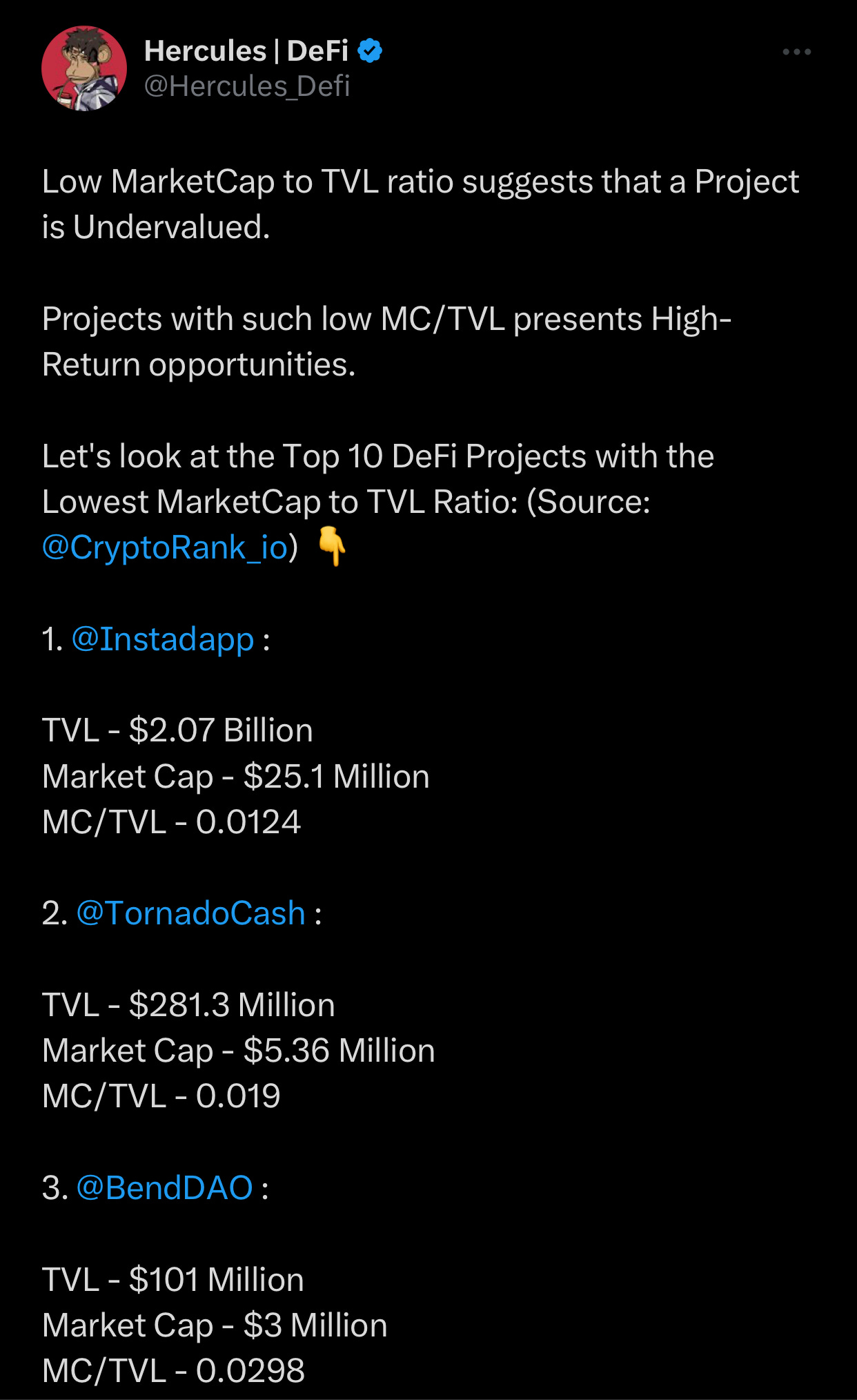This screenshot has height=1400, width=857.
Task: Open the tweet's three-dot overflow menu
Action: tap(796, 52)
